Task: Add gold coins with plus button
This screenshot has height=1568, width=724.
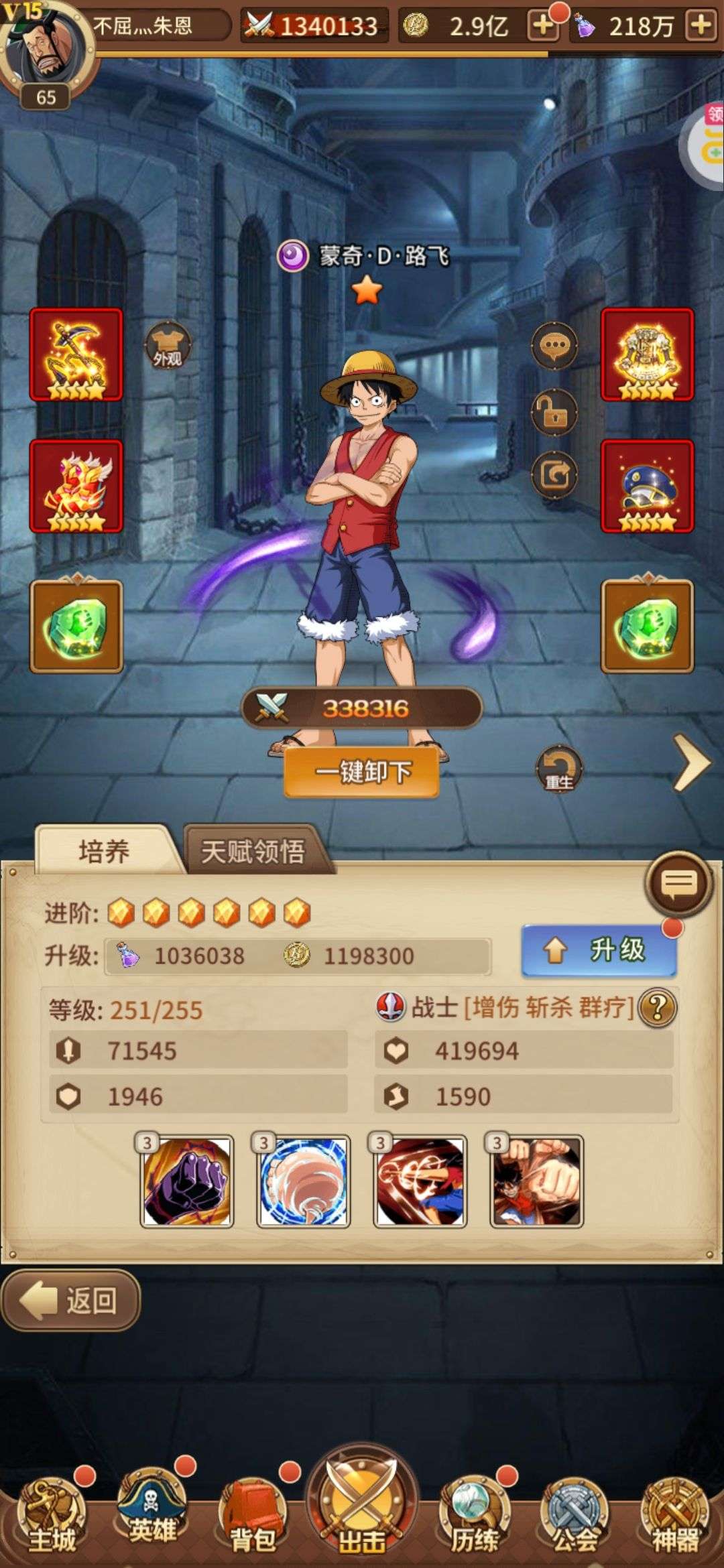Action: click(x=542, y=26)
